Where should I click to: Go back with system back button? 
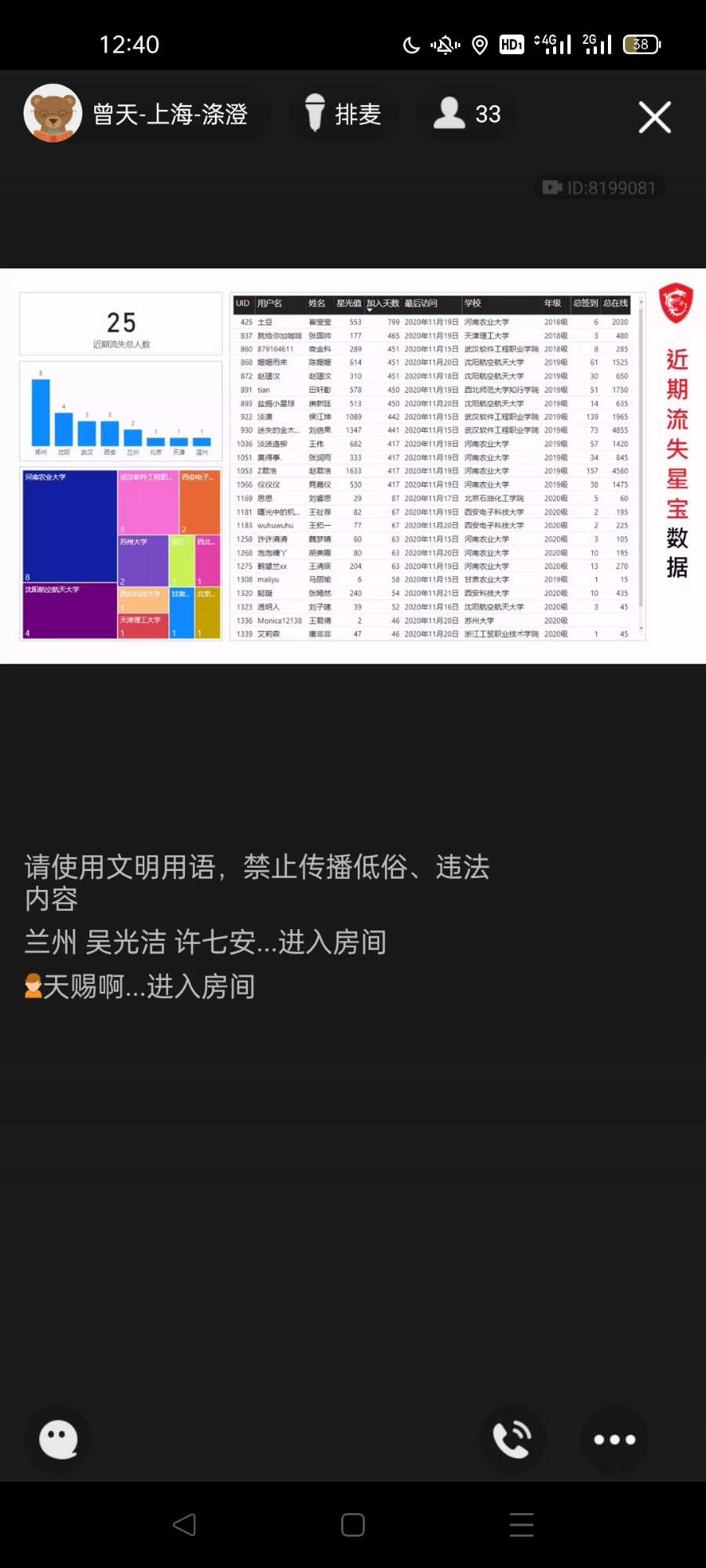[x=184, y=1525]
